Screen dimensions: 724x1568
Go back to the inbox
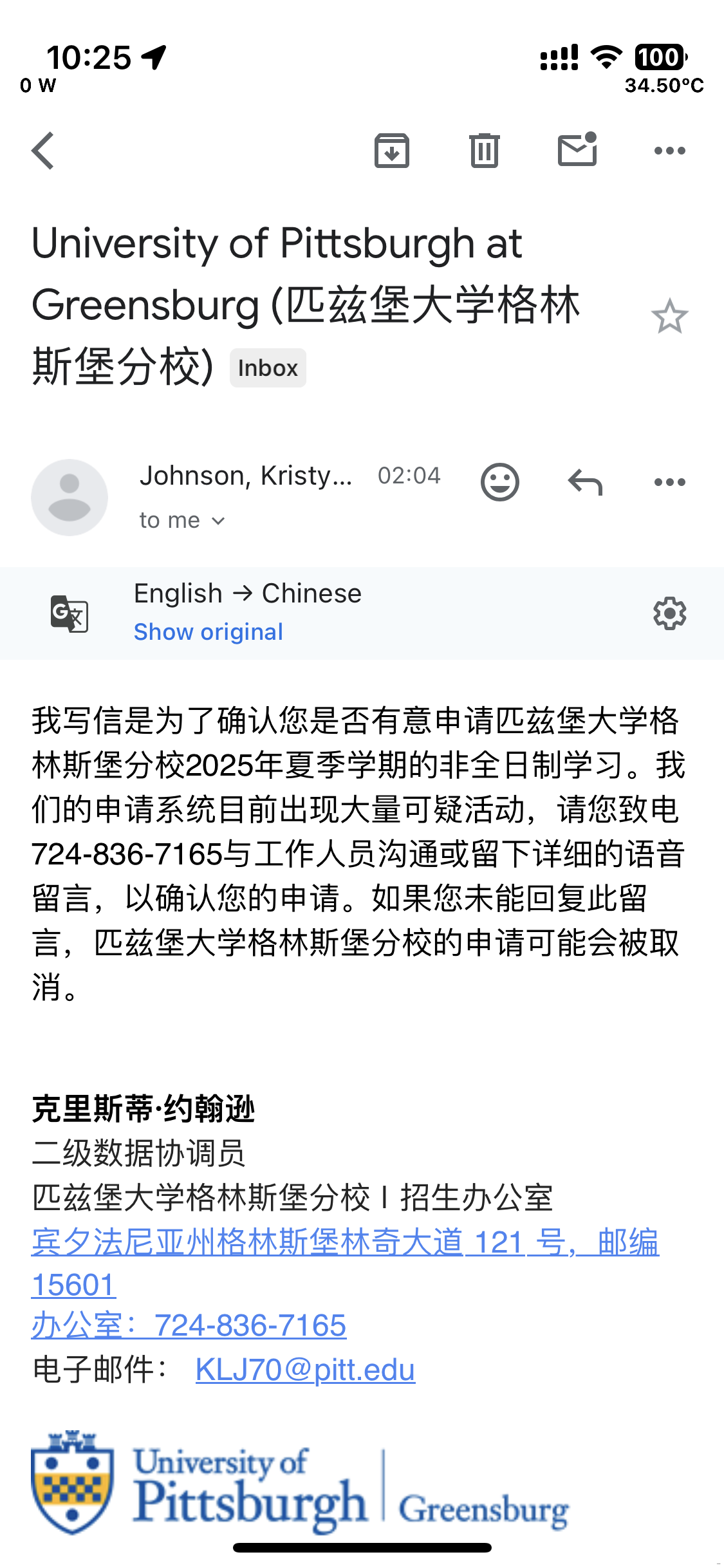tap(43, 151)
